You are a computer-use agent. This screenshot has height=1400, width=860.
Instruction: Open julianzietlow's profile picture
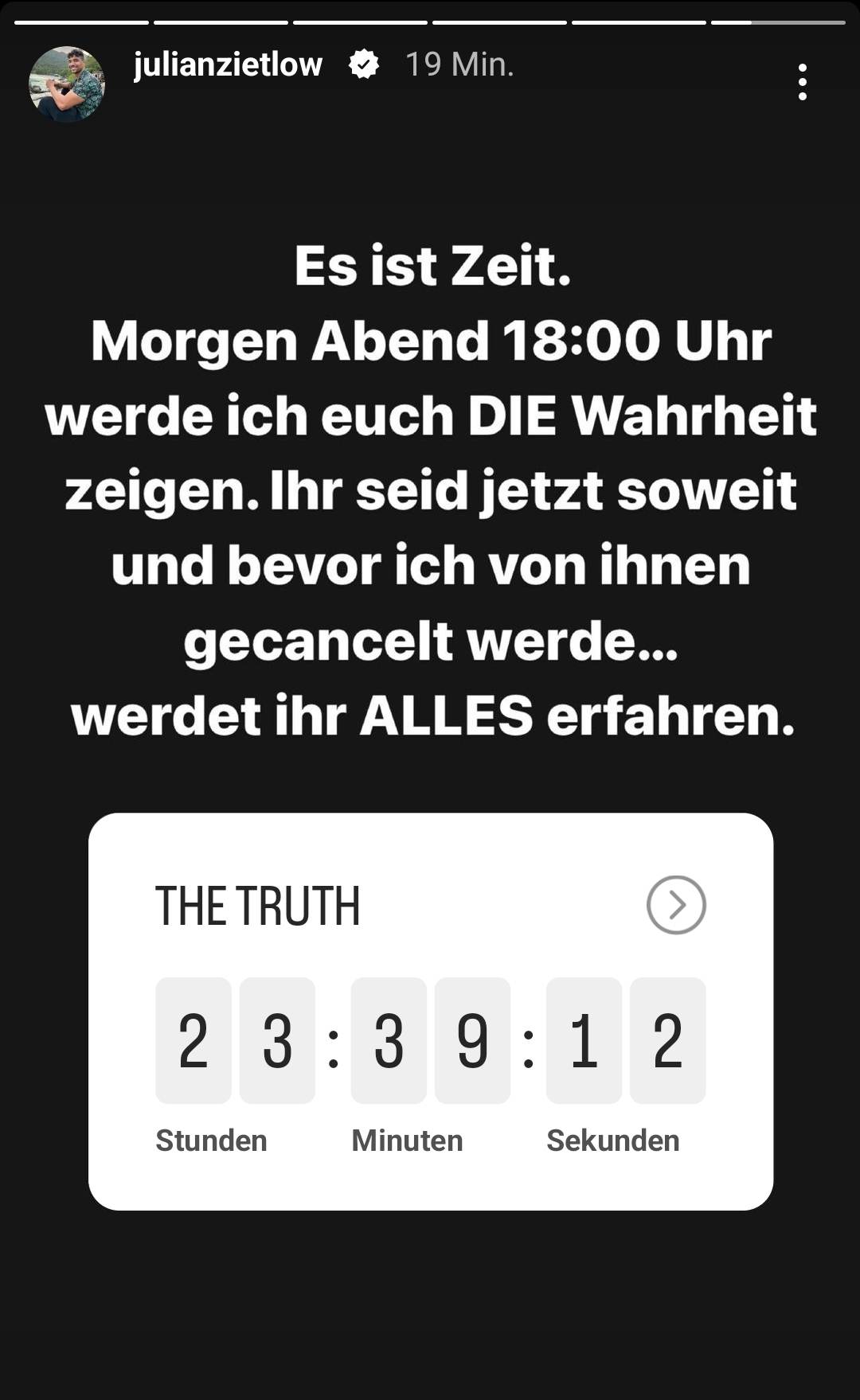coord(67,84)
